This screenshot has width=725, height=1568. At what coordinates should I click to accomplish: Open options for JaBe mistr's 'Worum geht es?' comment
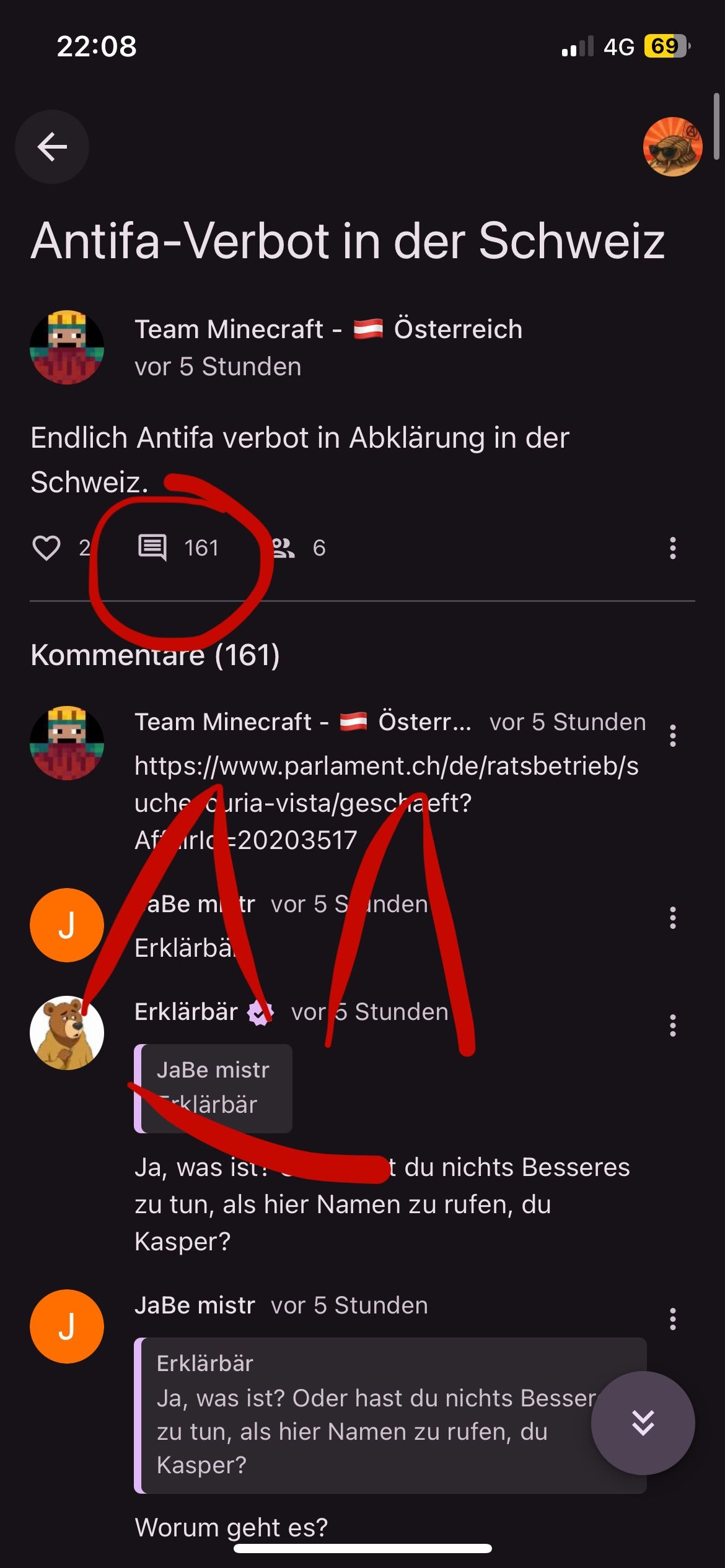[x=673, y=1319]
